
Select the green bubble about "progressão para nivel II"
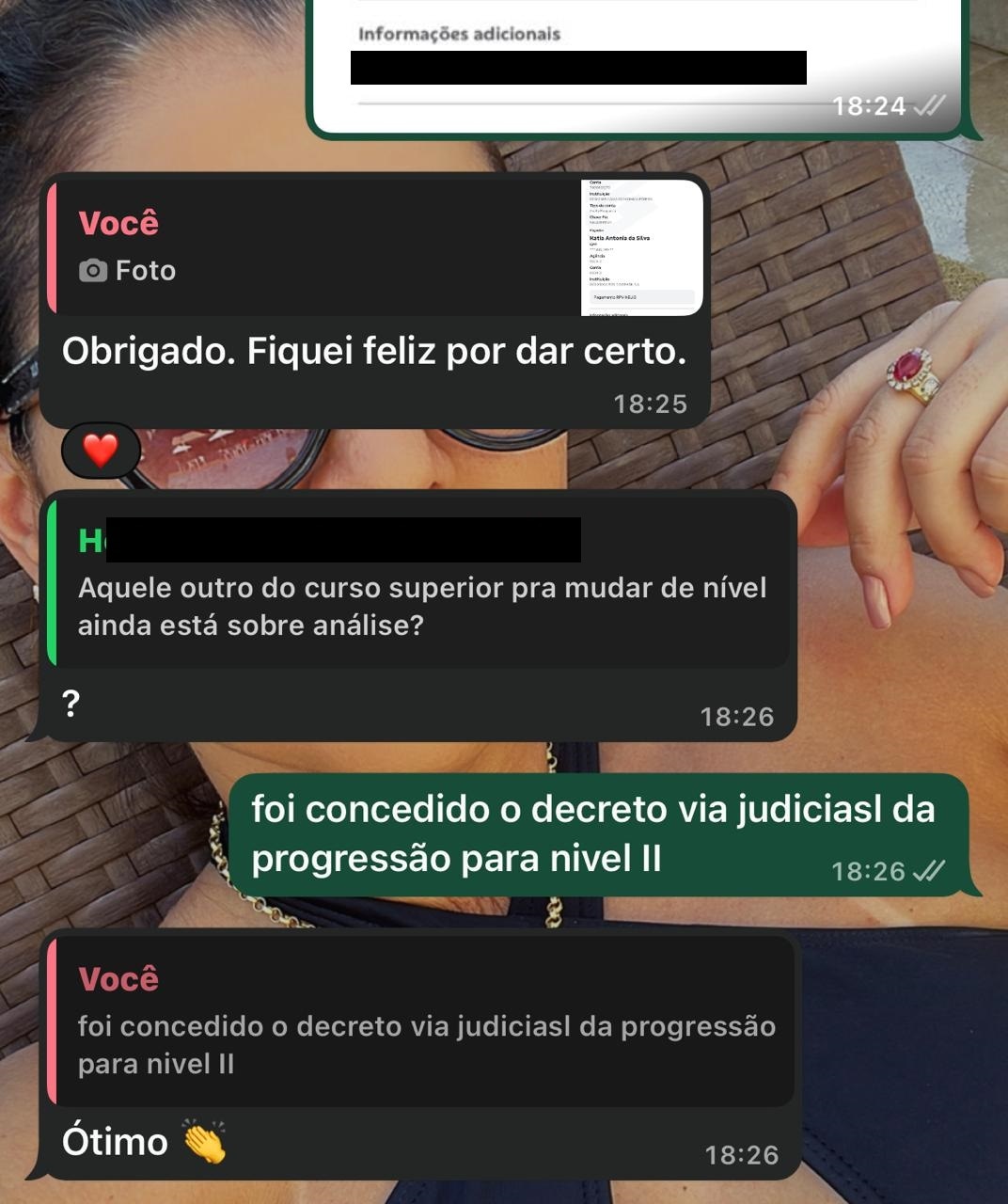pos(592,832)
